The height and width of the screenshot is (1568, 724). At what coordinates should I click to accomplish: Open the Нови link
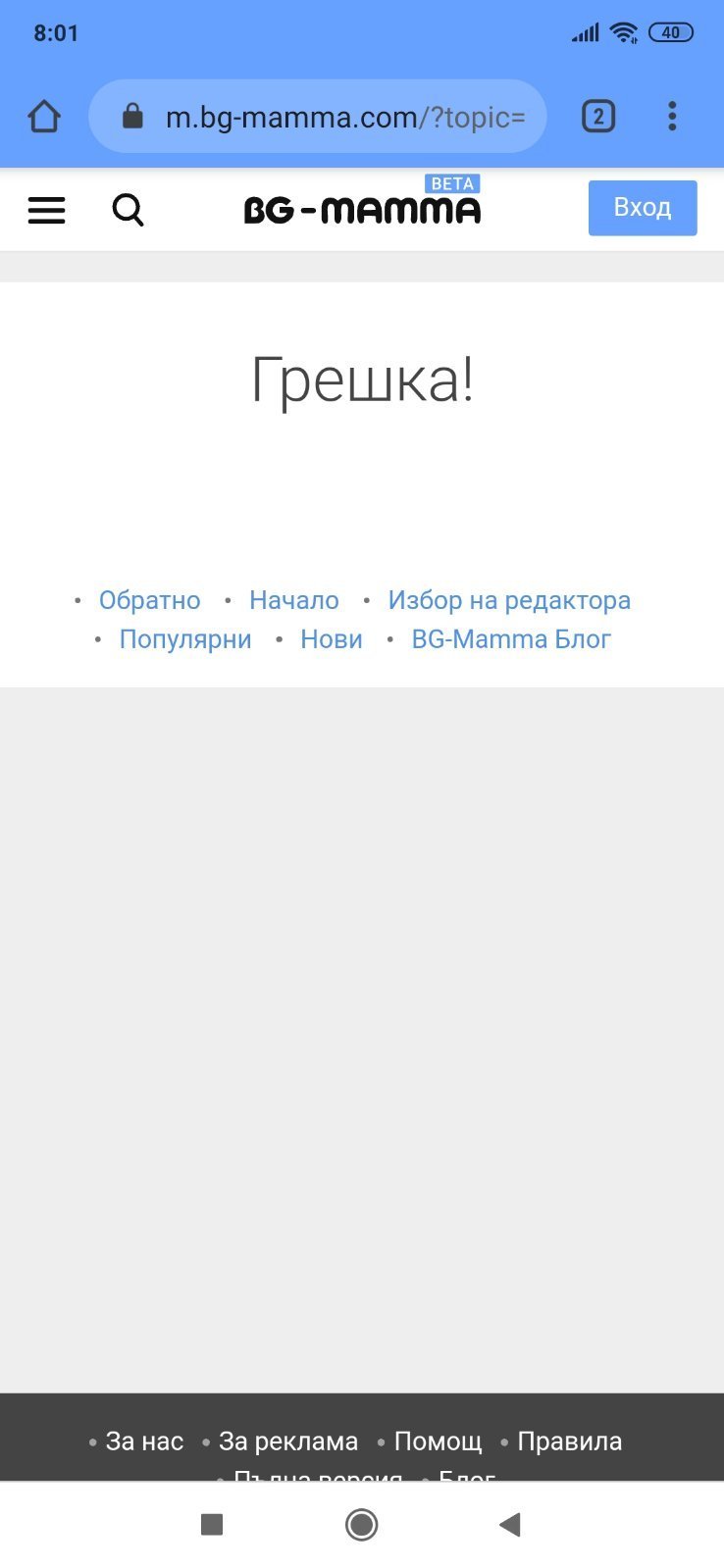332,639
